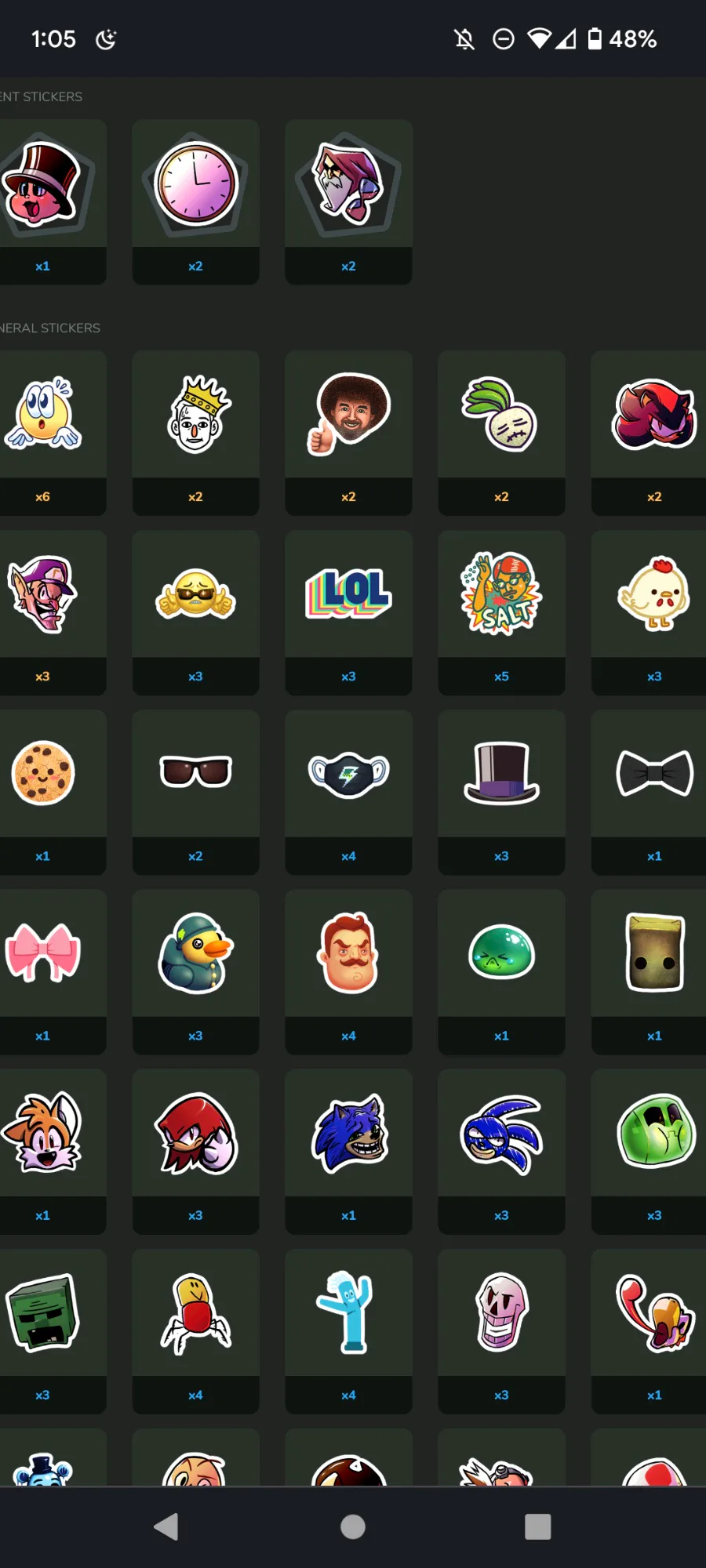Open the purple-hooded wizard event sticker

point(348,201)
